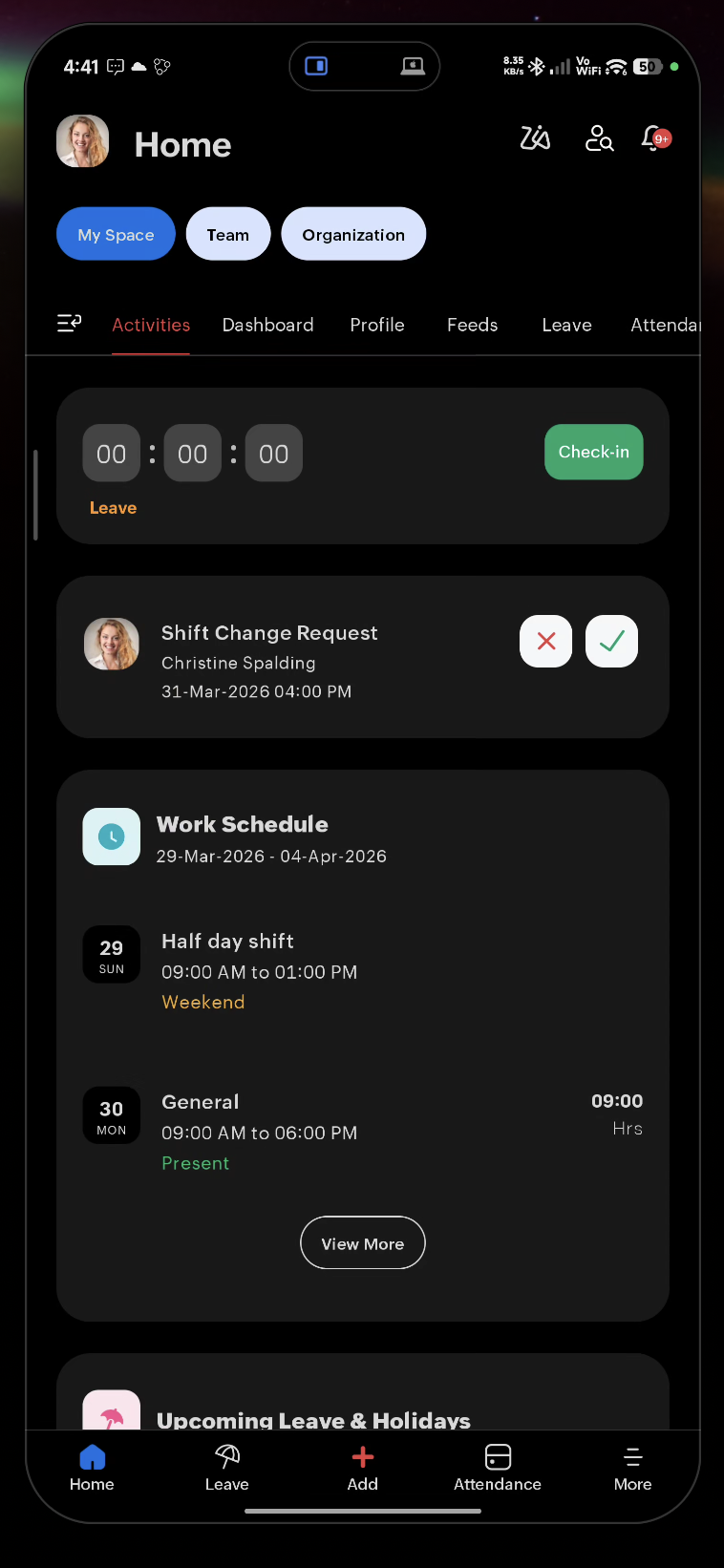
Task: Reject the Shift Change Request
Action: pos(546,641)
